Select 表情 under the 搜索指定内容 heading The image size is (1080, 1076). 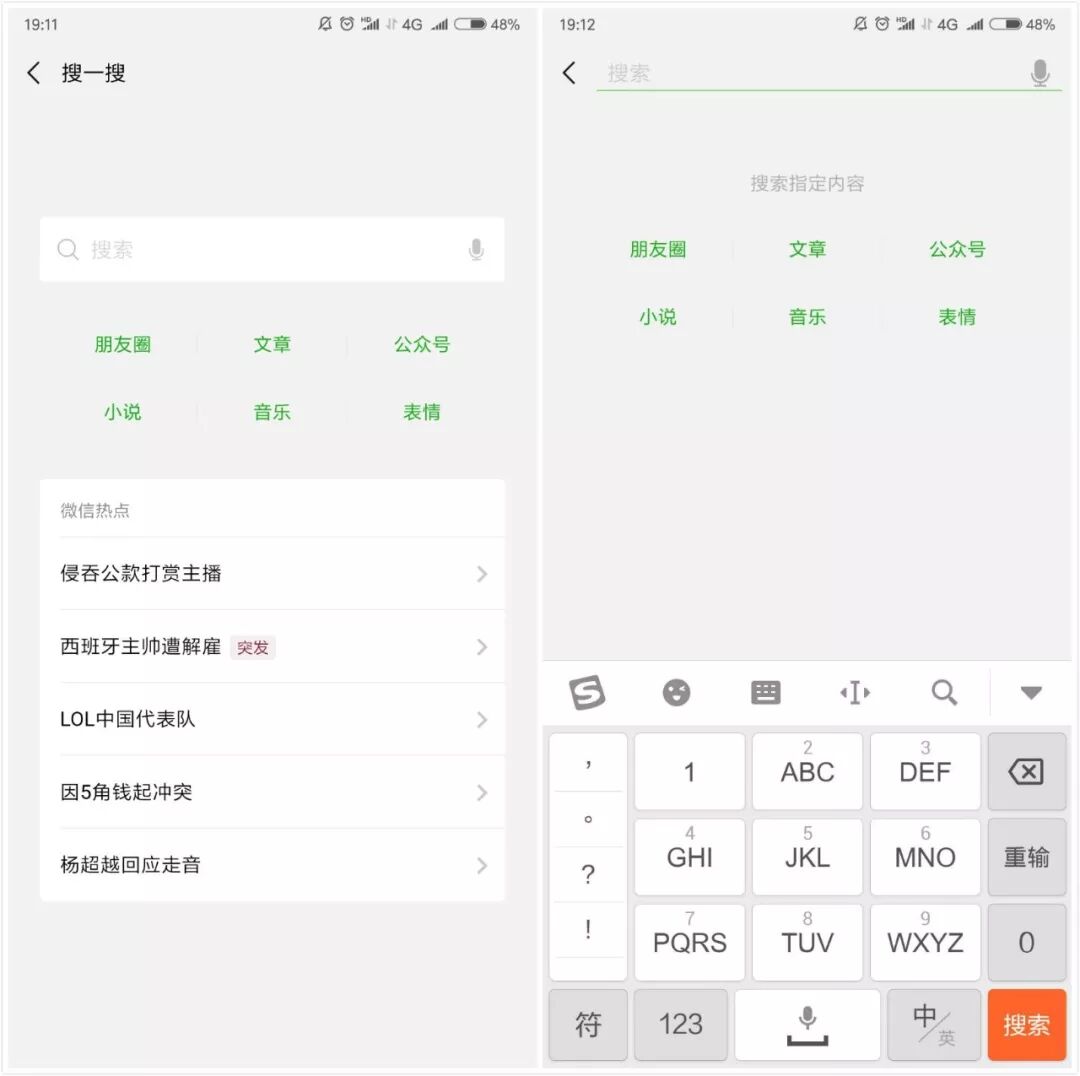[956, 317]
